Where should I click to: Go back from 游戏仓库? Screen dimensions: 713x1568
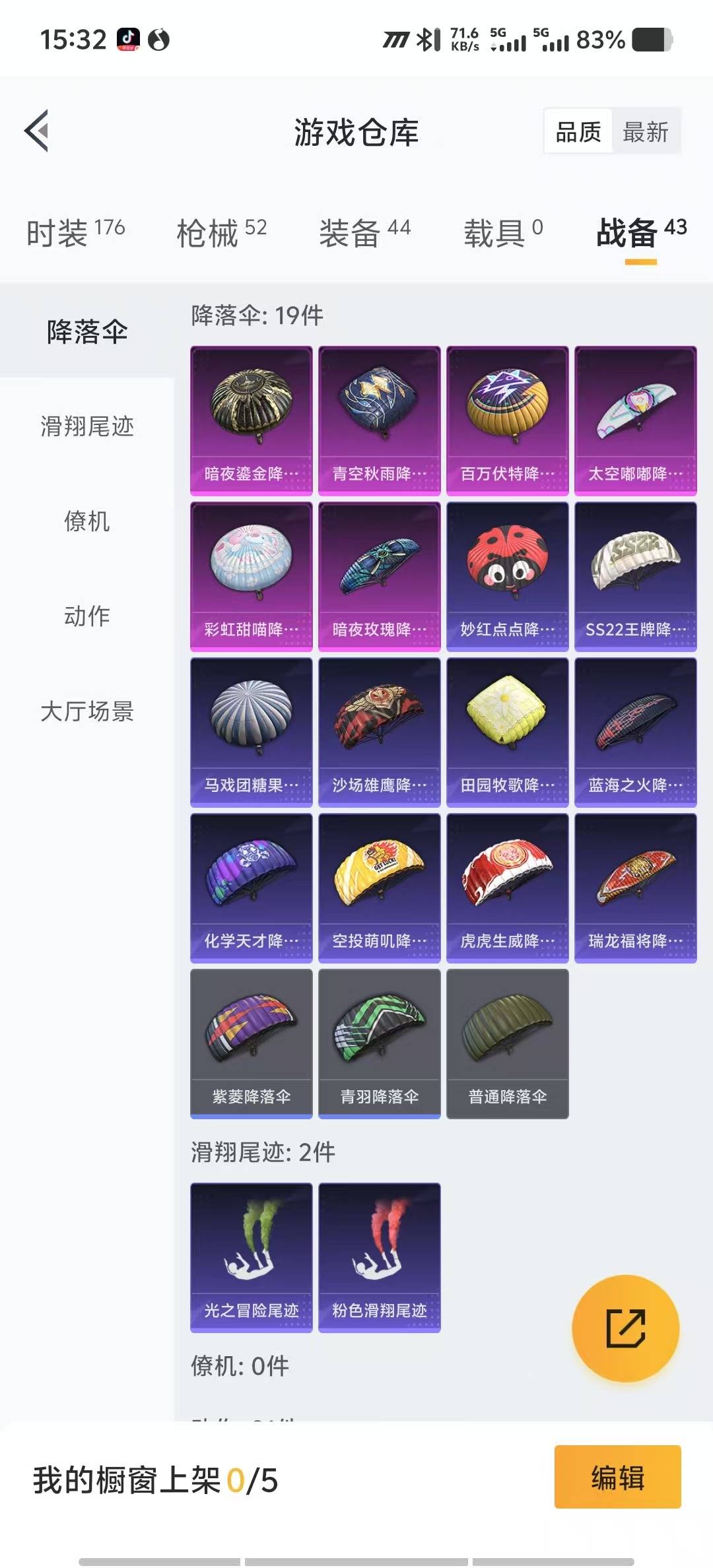click(37, 131)
